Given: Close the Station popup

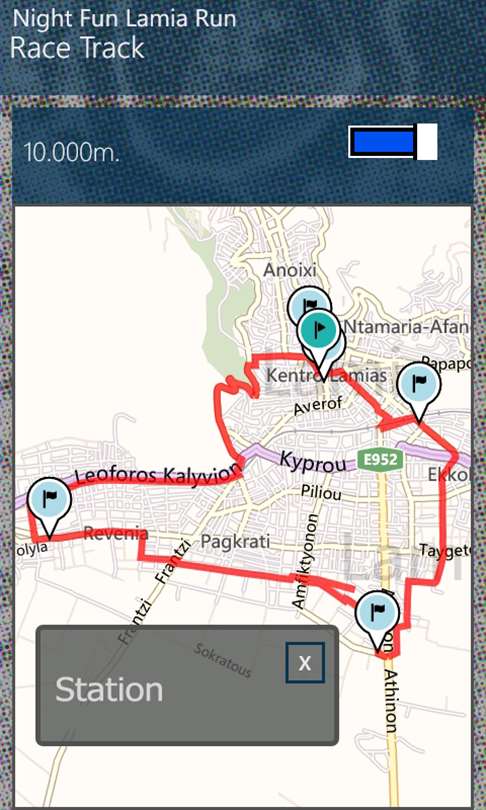Looking at the screenshot, I should coord(305,662).
